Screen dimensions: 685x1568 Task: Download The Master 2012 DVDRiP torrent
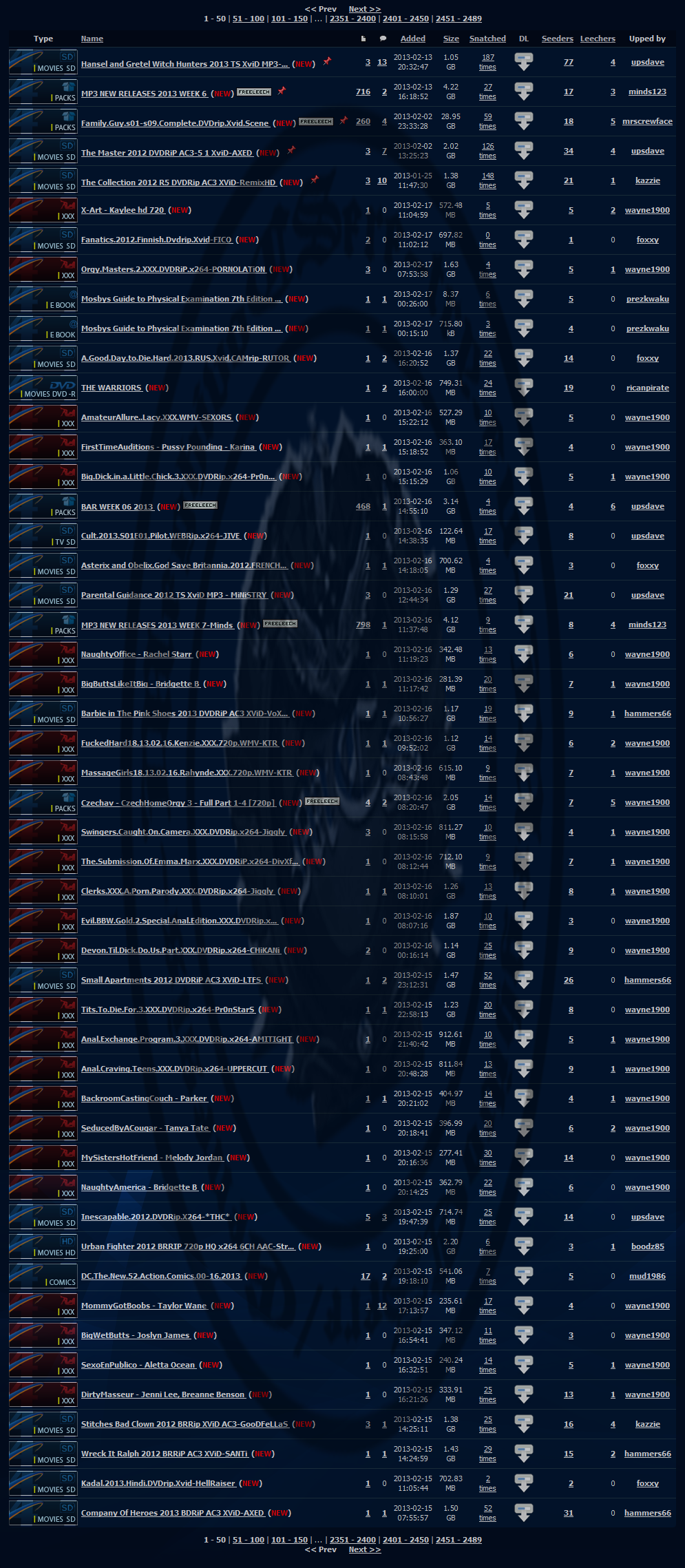pyautogui.click(x=524, y=151)
